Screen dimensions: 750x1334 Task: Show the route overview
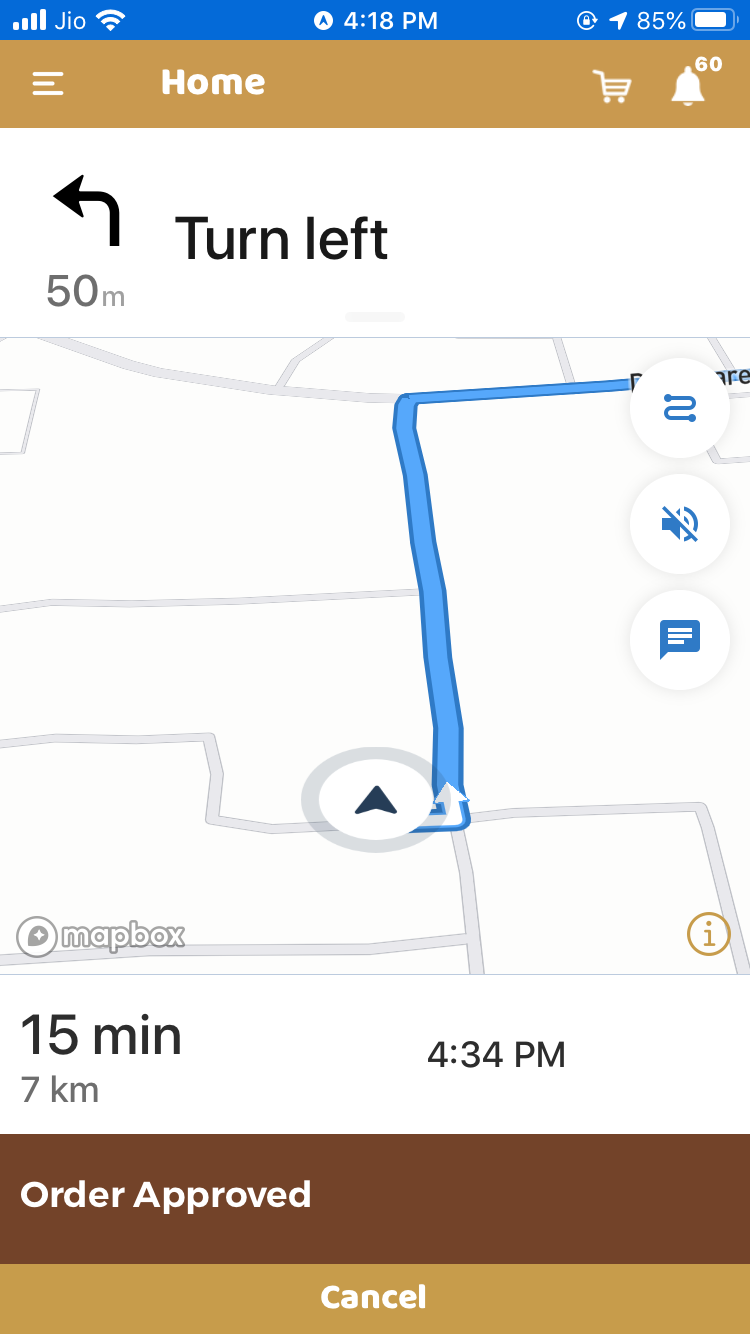(680, 408)
